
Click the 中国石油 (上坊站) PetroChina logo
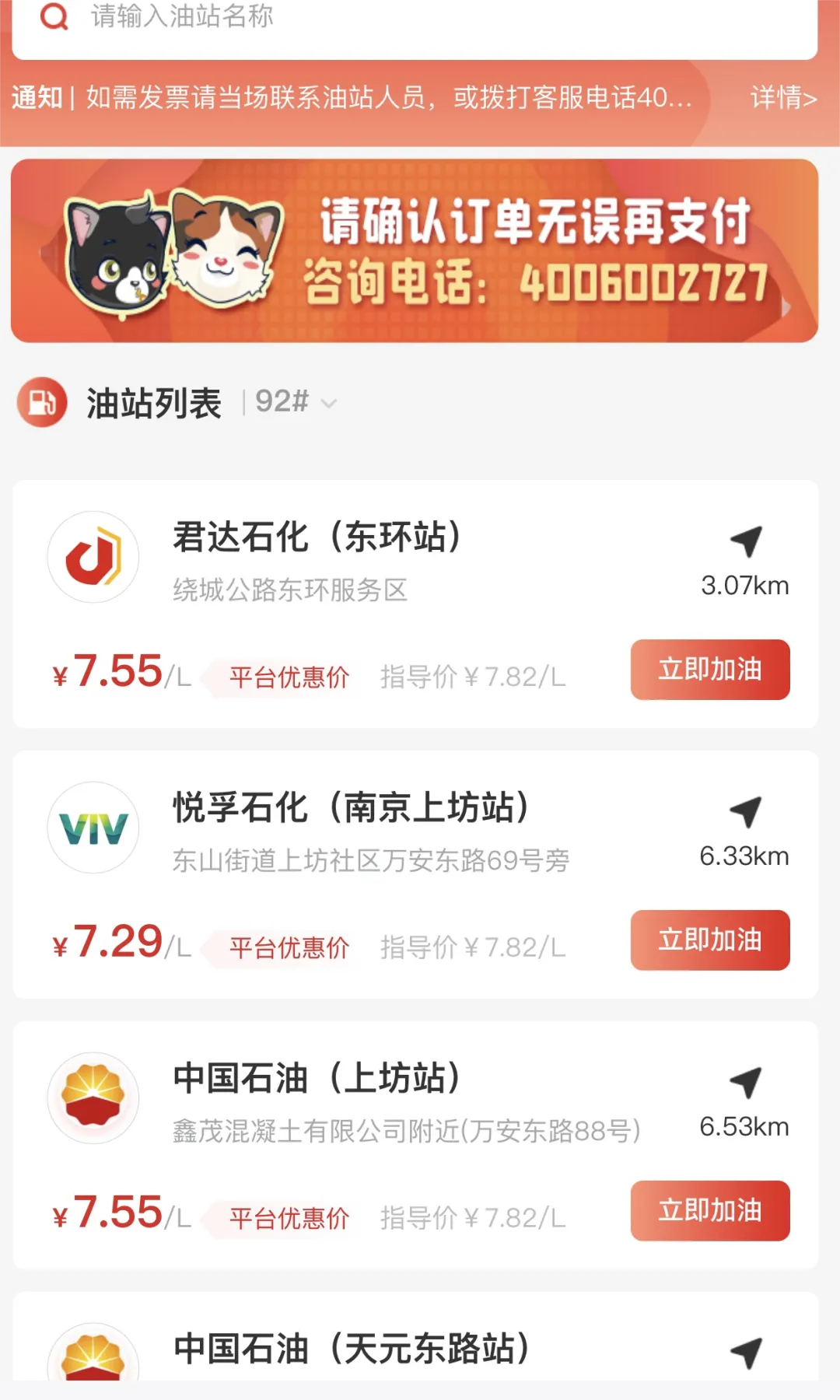[x=93, y=1097]
